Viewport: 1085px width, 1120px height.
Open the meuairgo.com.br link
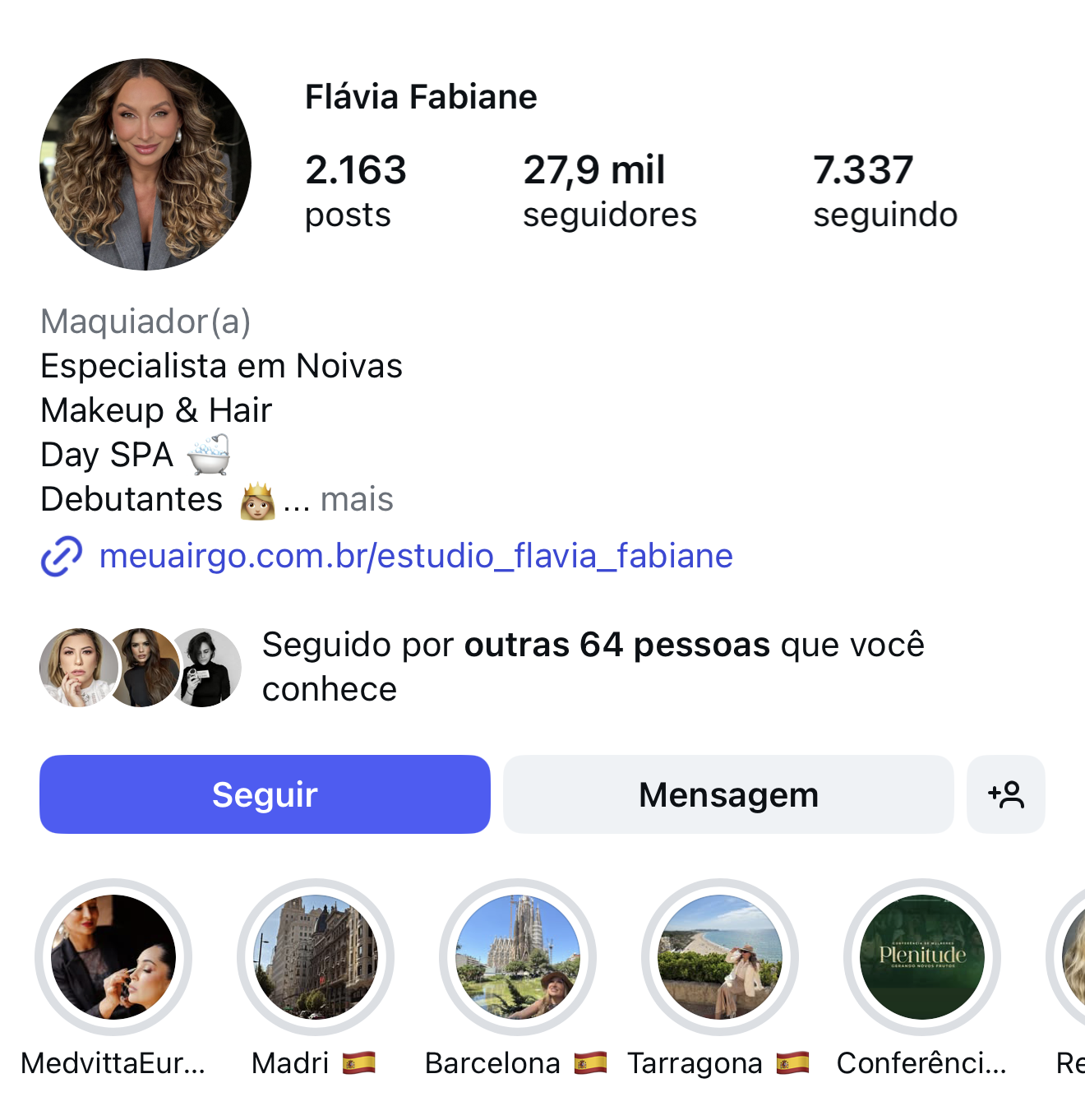[415, 557]
